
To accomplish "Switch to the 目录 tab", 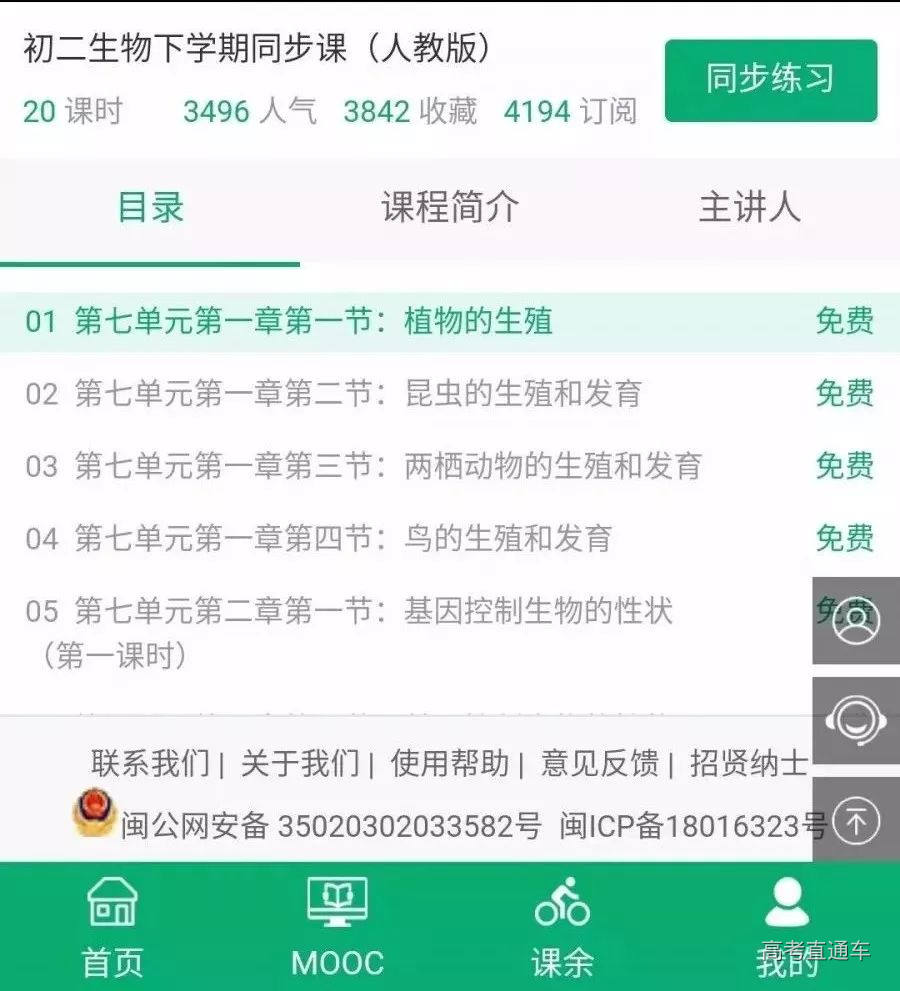I will coord(150,208).
